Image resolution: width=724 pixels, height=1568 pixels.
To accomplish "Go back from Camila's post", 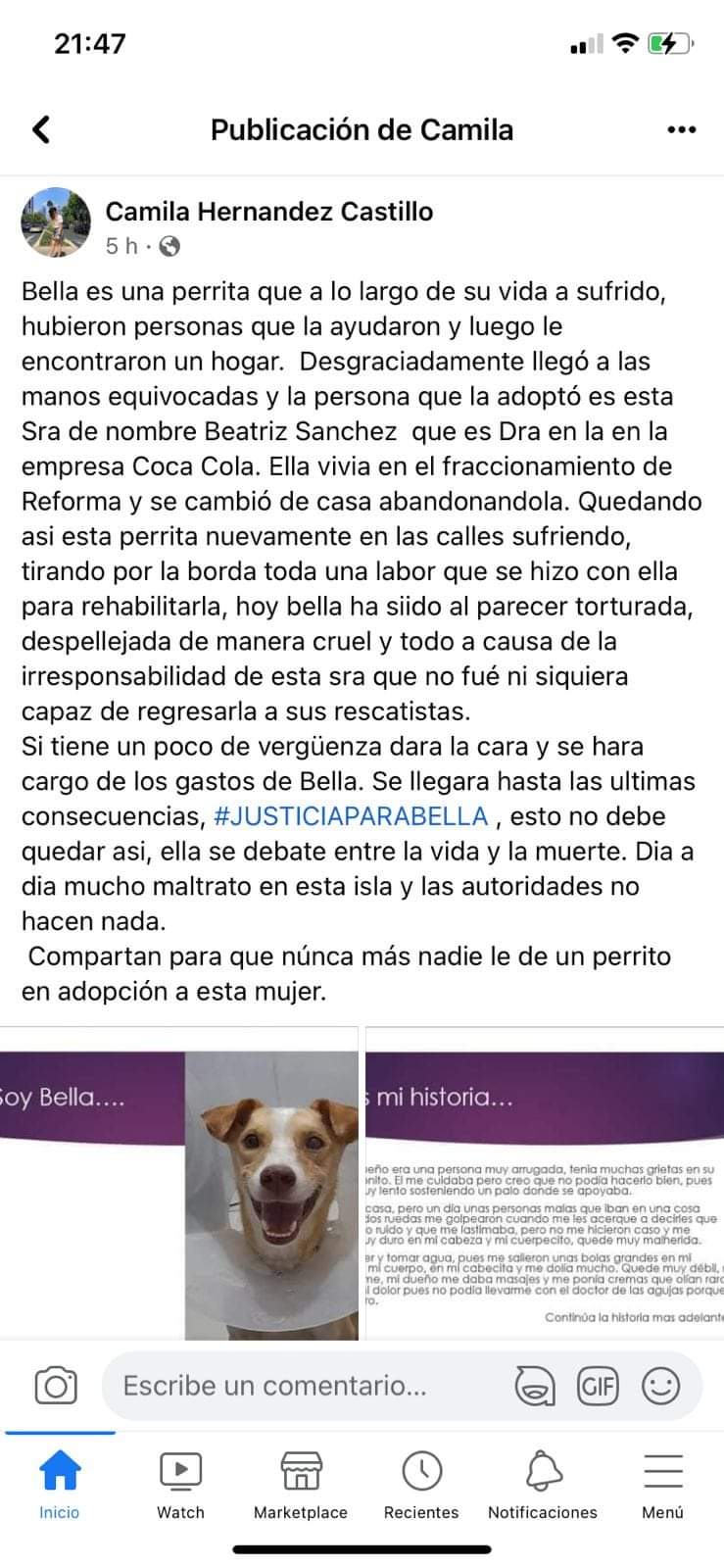I will pos(41,129).
